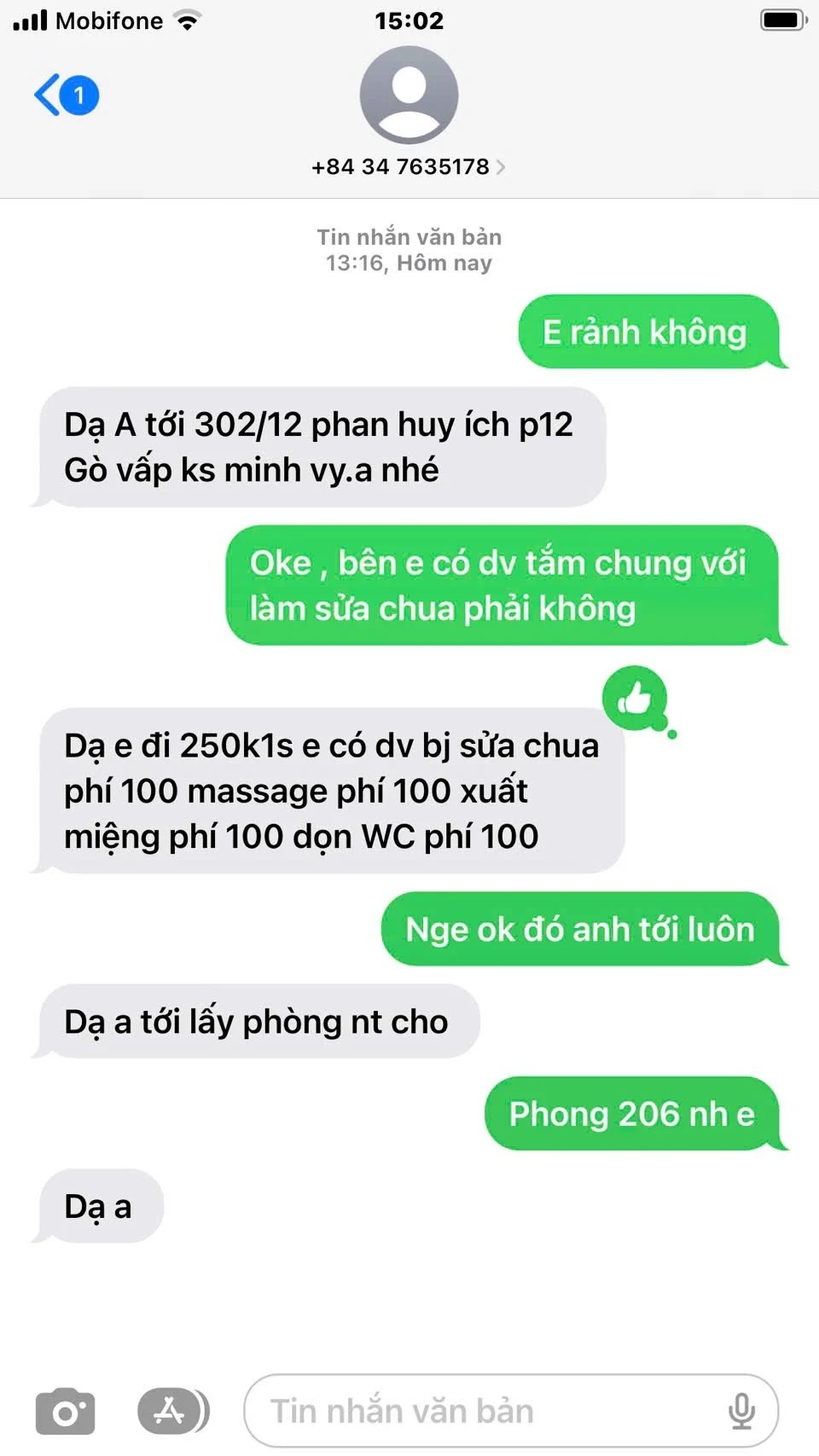
Task: Open the camera to attach a photo
Action: [x=66, y=1412]
